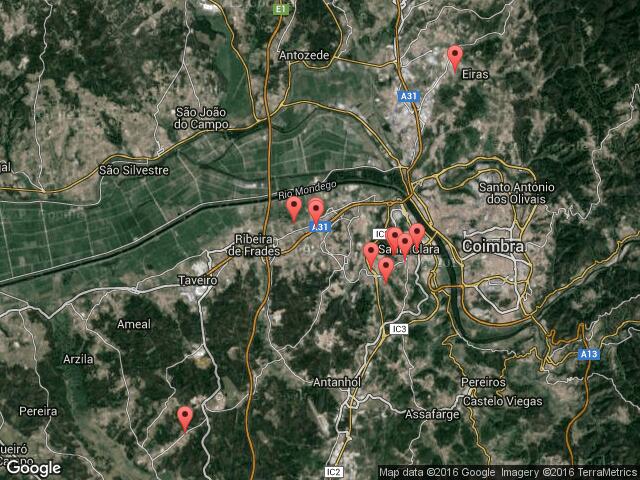Viewport: 640px width, 480px height.
Task: Tap the red pin near Eiras
Action: 455,57
